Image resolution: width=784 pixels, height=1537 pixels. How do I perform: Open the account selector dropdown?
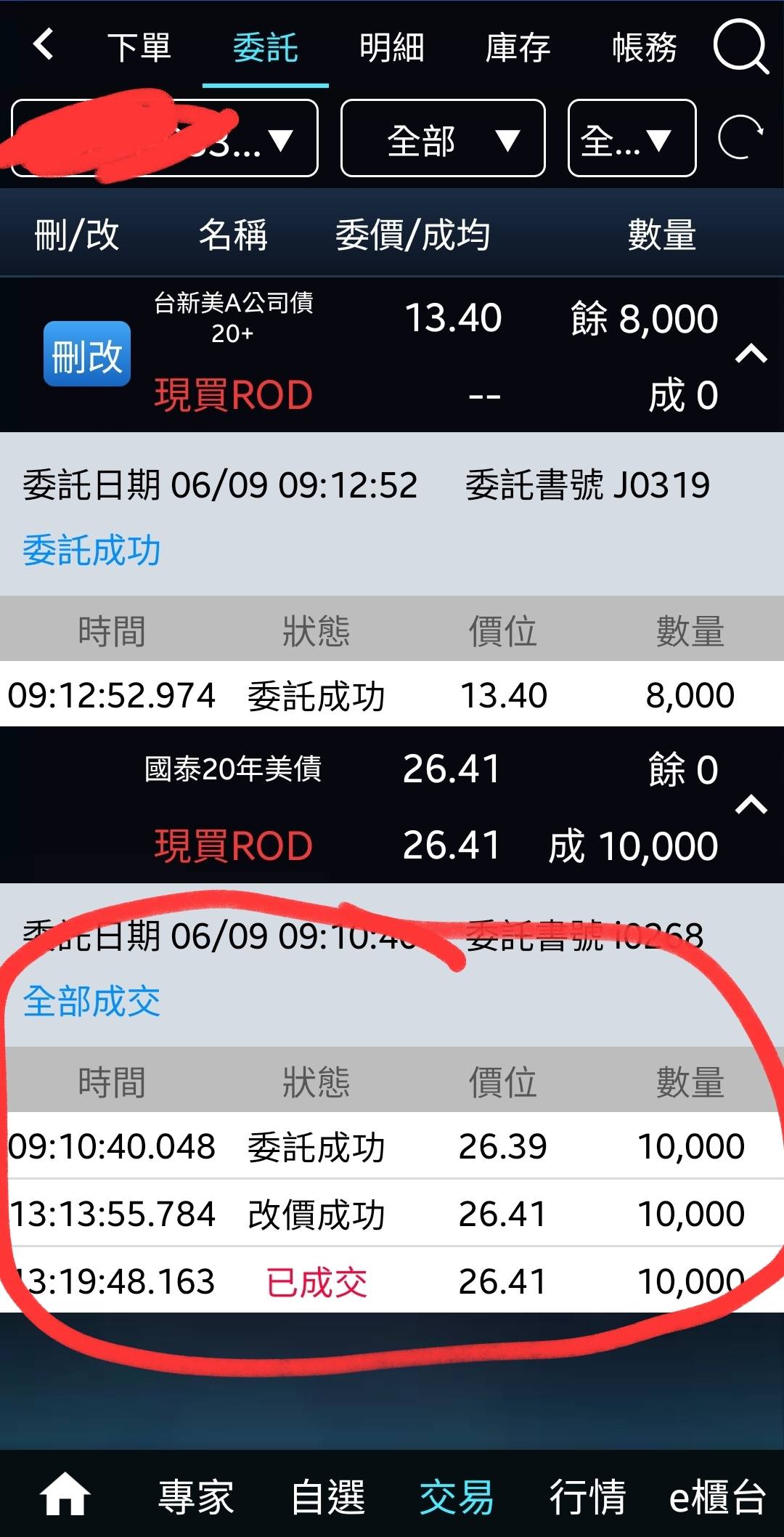click(x=165, y=139)
